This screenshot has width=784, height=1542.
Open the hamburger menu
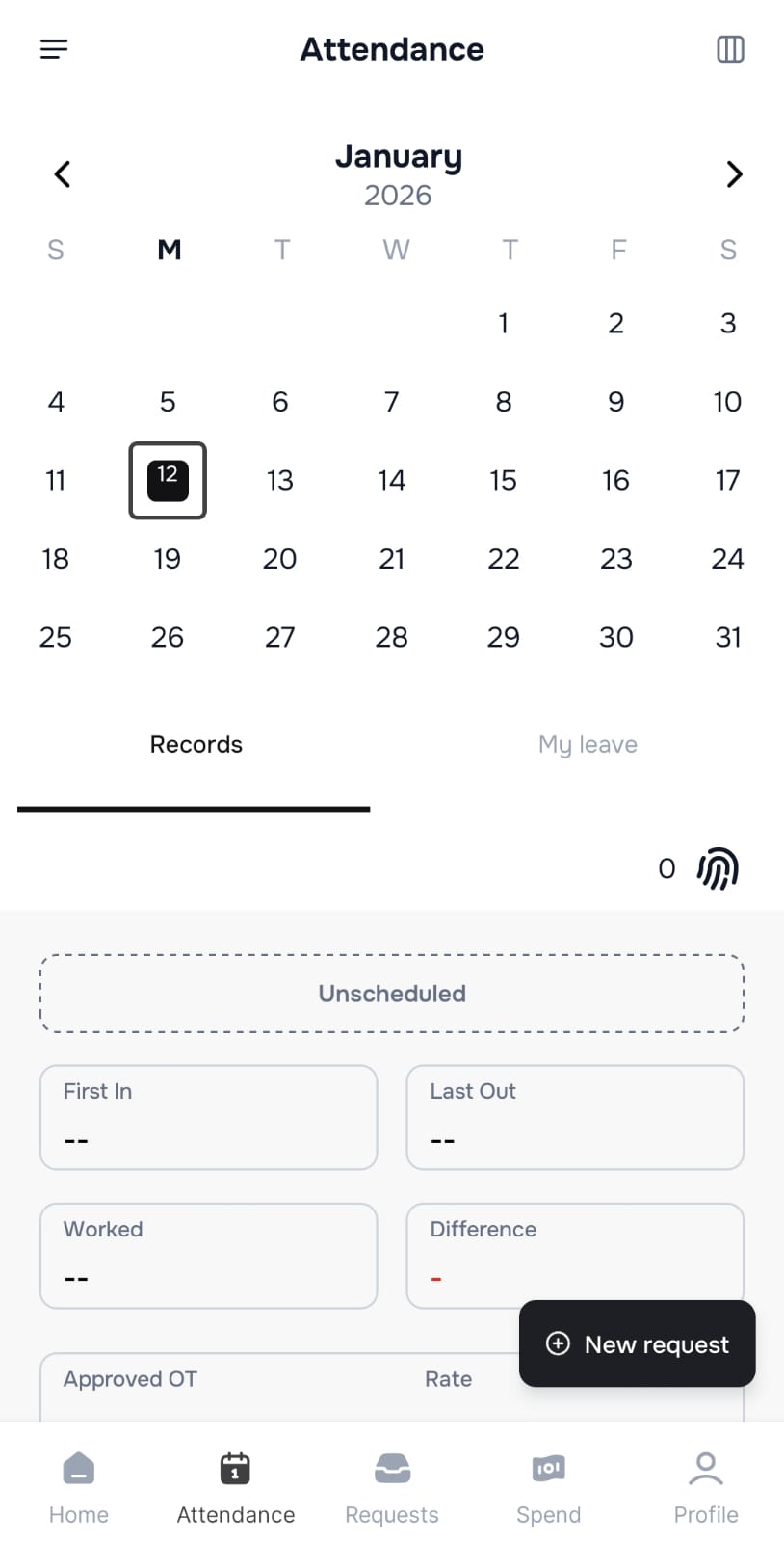click(54, 49)
